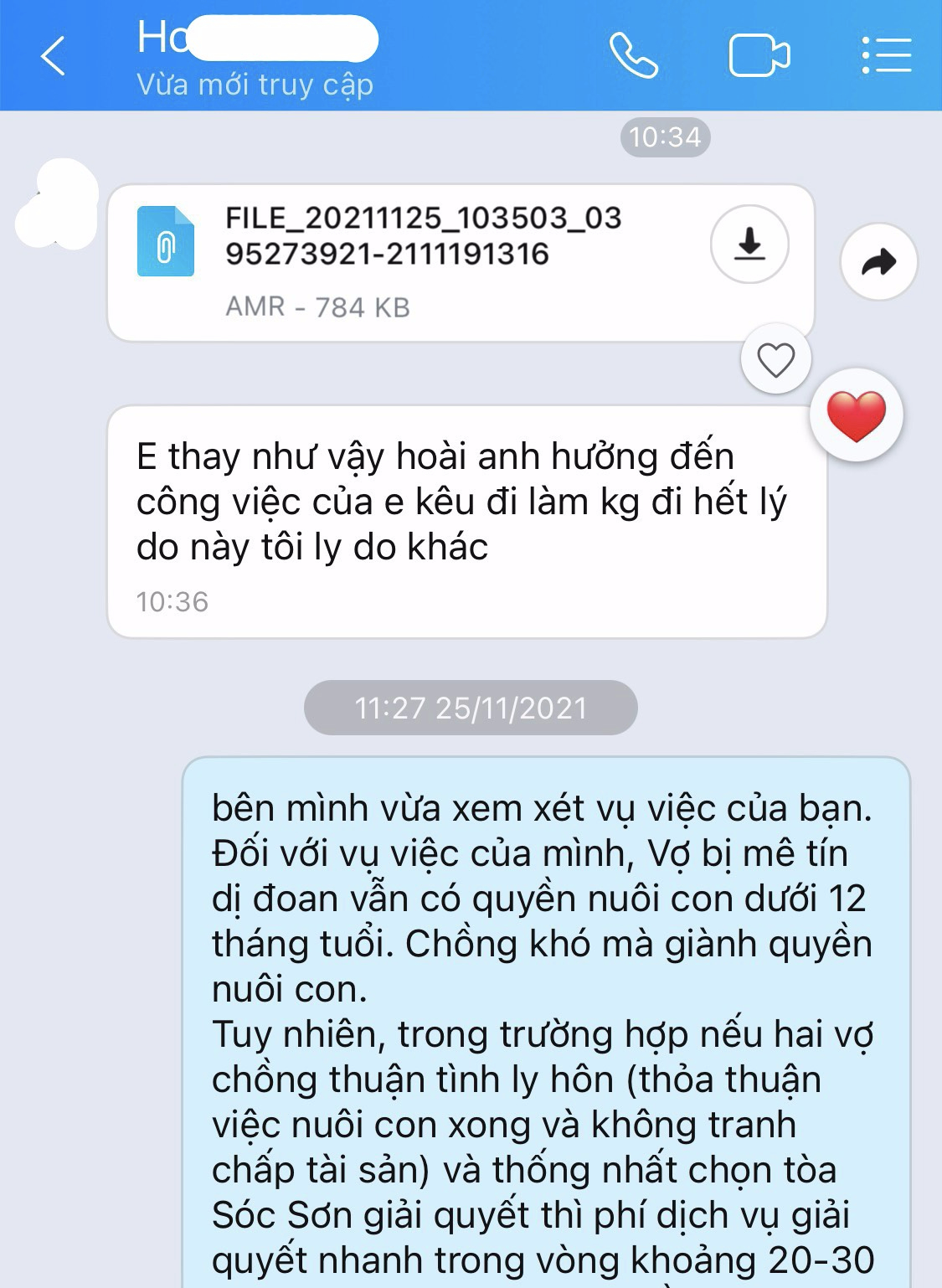This screenshot has width=942, height=1288.
Task: Open the contact's profile avatar
Action: click(x=59, y=205)
